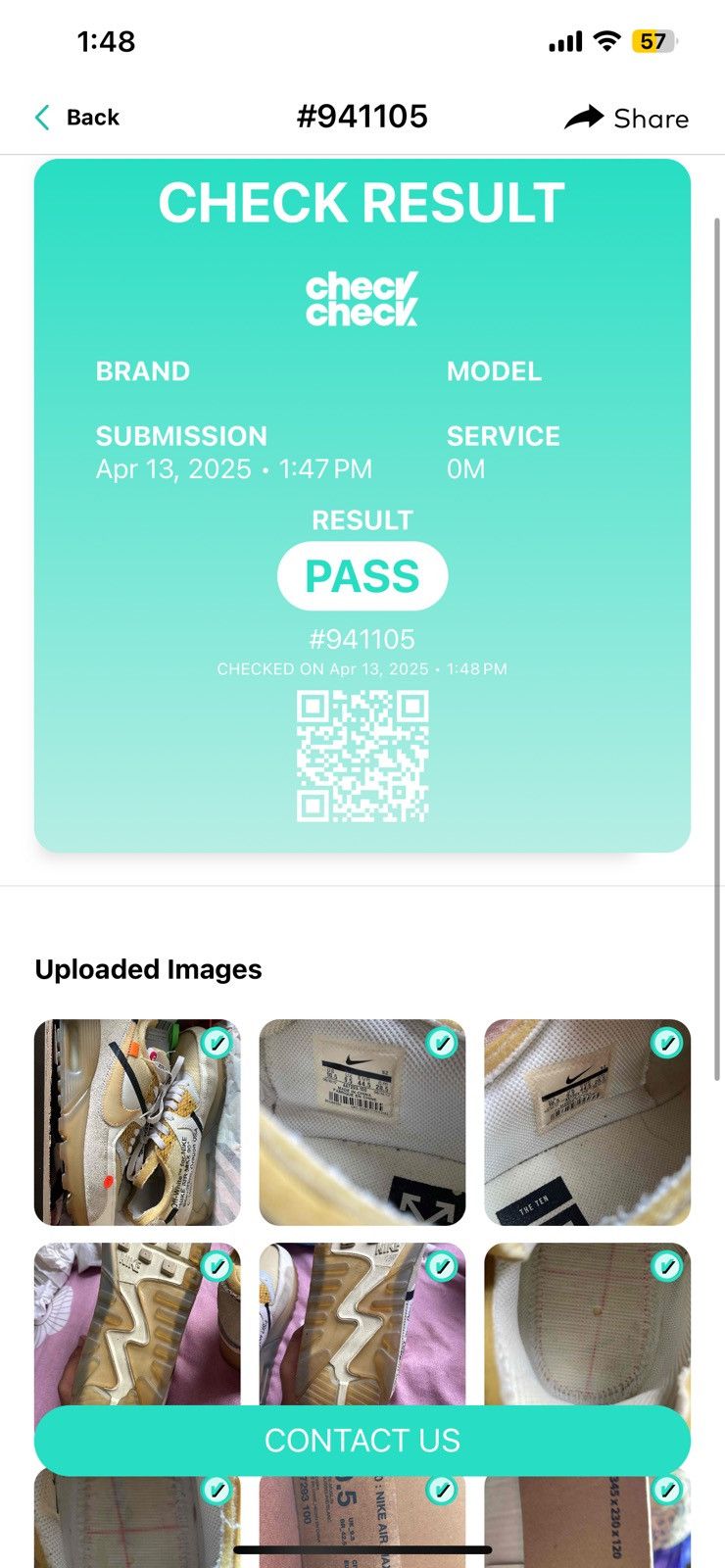Open the insole stitching photo
The image size is (725, 1568).
click(587, 1325)
